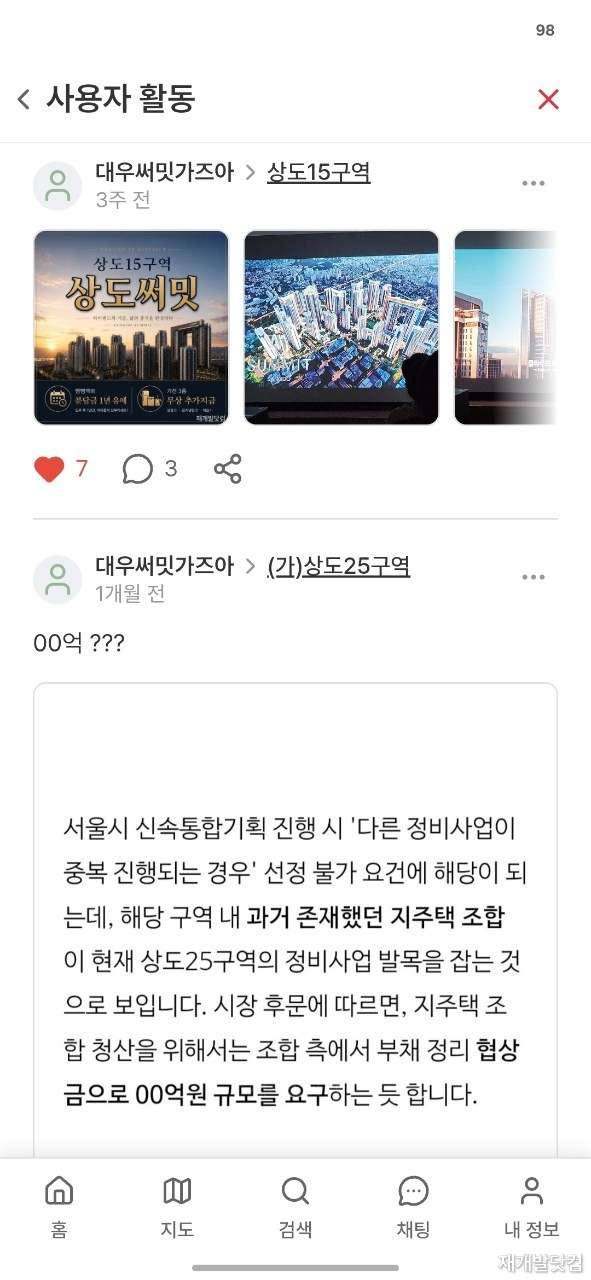Switch to the 내 정보 tab
This screenshot has height=1280, width=591.
coord(531,1207)
